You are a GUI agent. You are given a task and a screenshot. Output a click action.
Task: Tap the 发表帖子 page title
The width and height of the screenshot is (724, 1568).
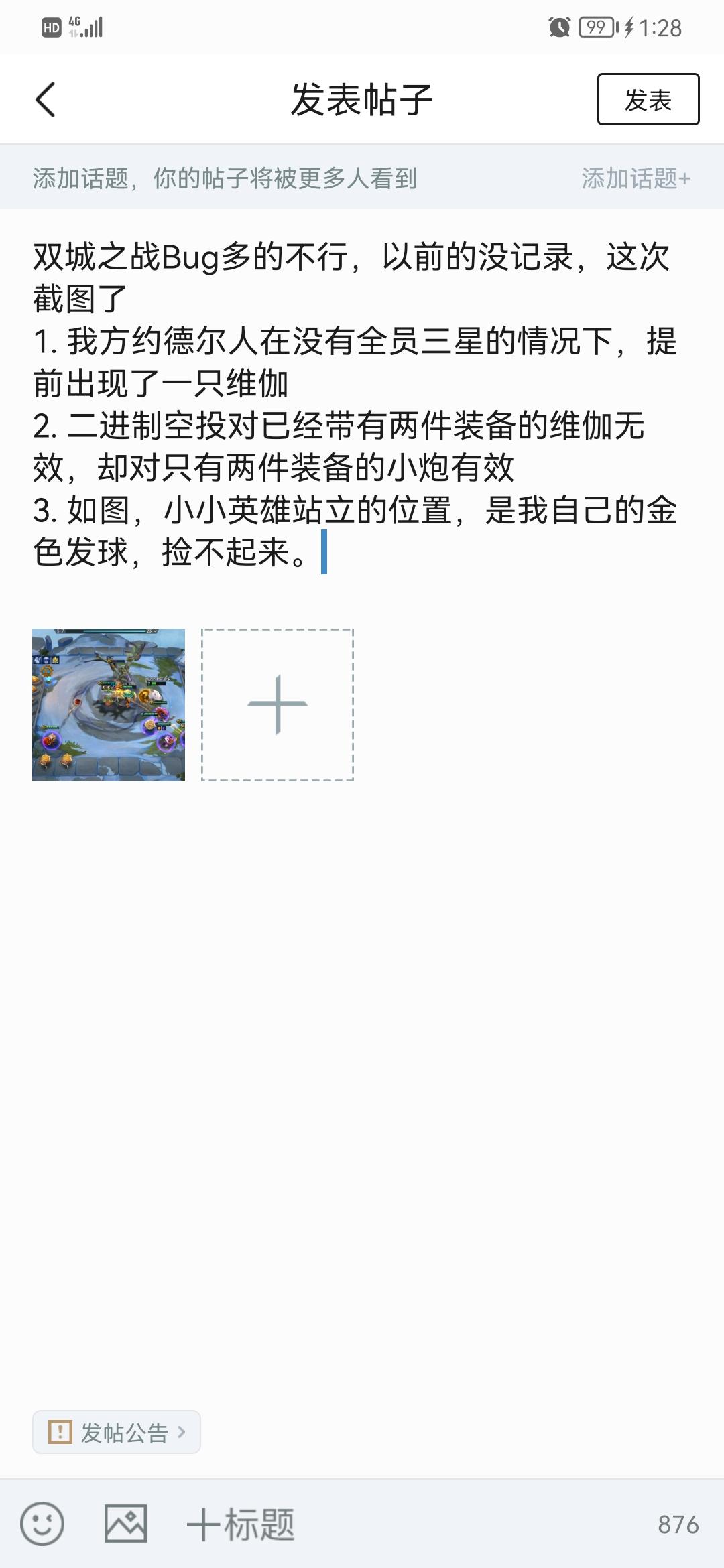[x=362, y=98]
